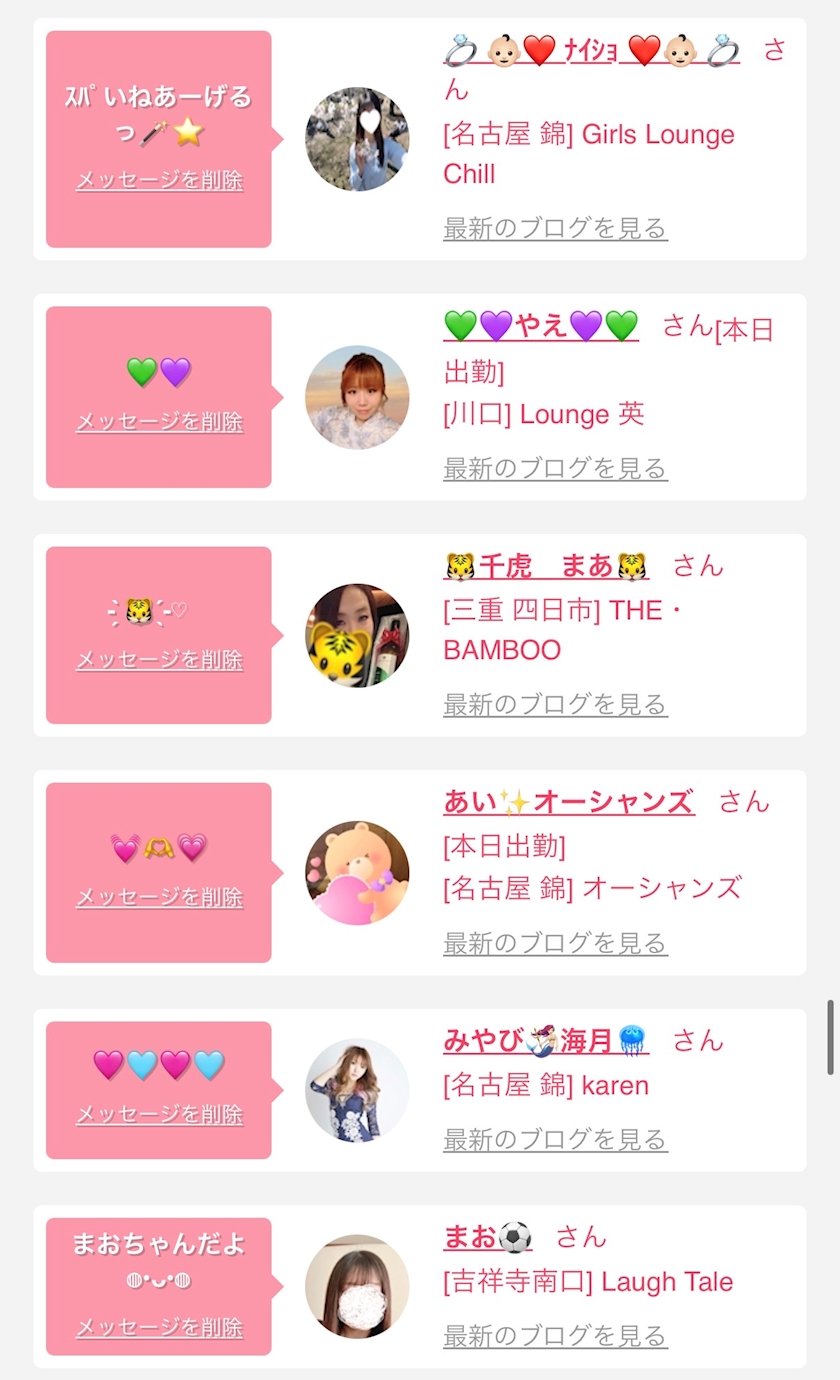Viewport: 840px width, 1380px height.
Task: Open まお's profile name link
Action: [x=488, y=1237]
